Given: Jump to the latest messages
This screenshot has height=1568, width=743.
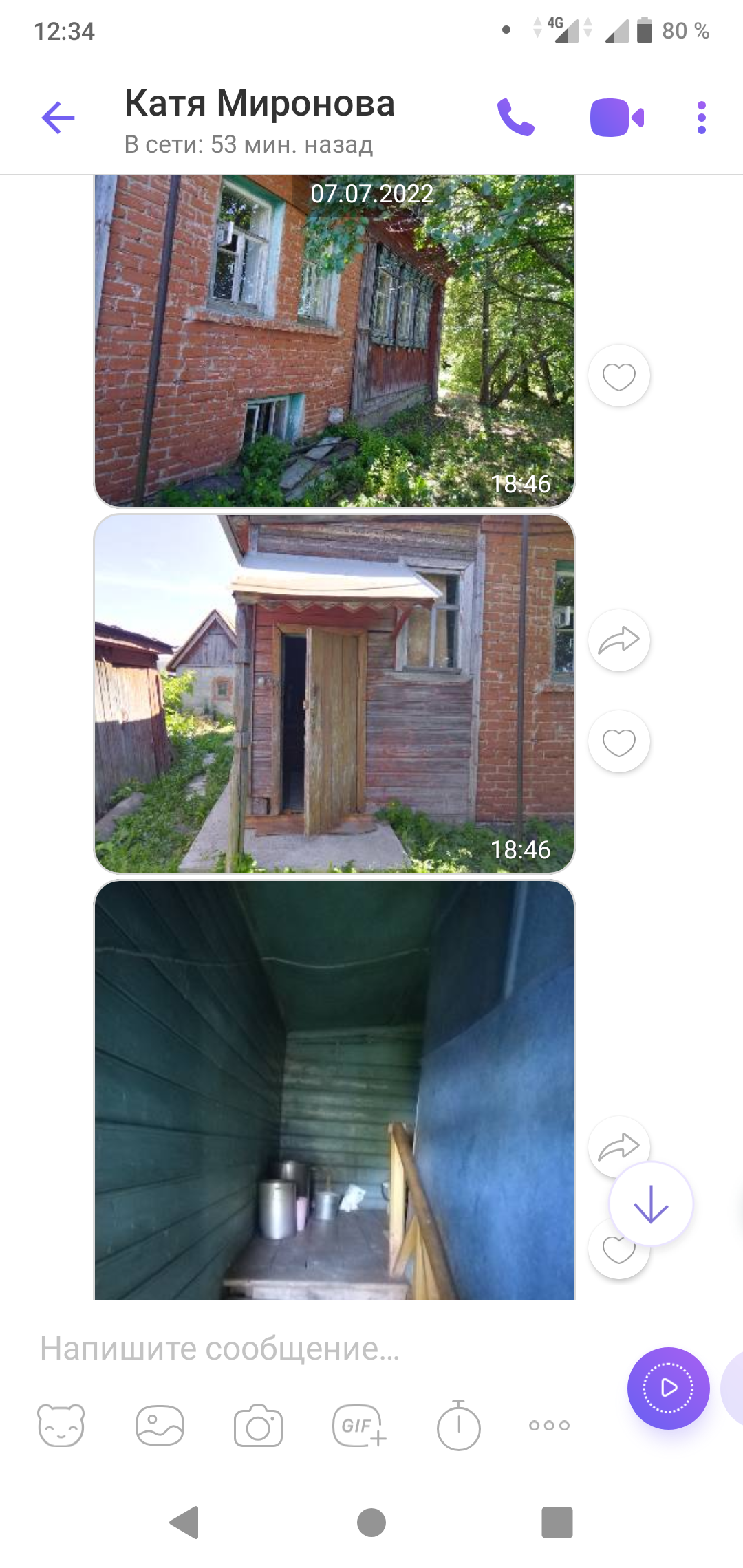Looking at the screenshot, I should tap(651, 1204).
